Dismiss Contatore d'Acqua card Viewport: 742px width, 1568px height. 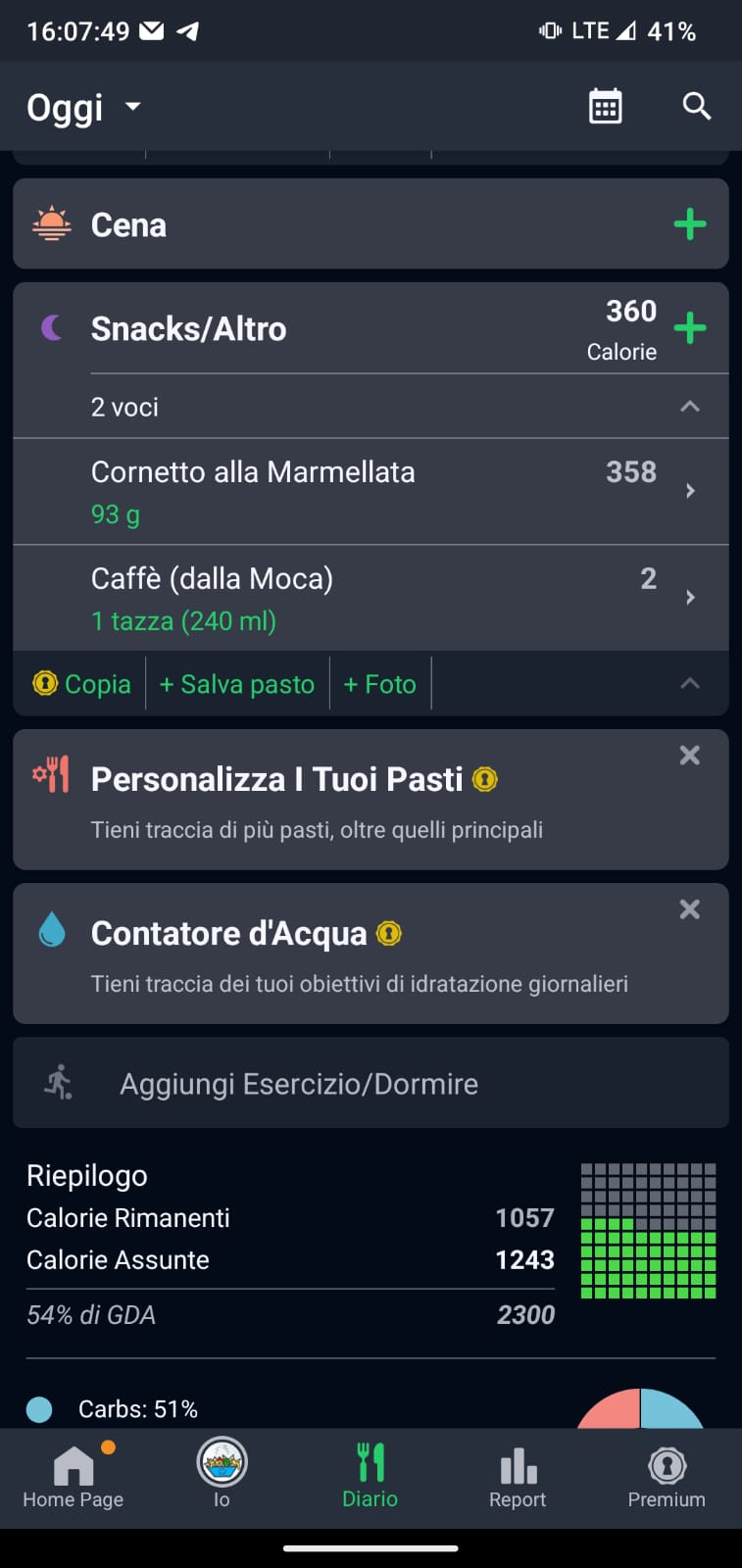pos(690,909)
